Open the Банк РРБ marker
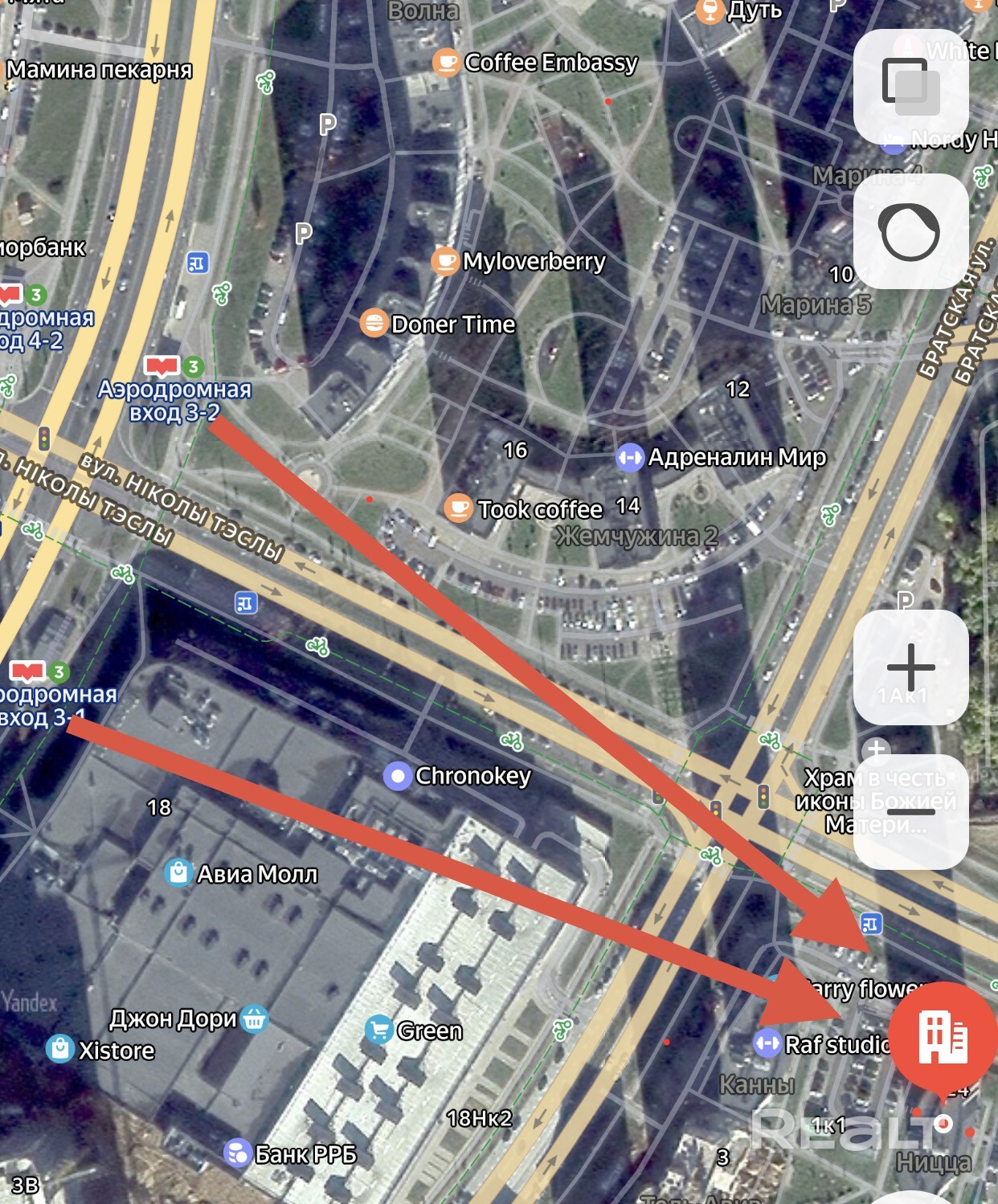Screen dimensions: 998x1204 [237, 1153]
